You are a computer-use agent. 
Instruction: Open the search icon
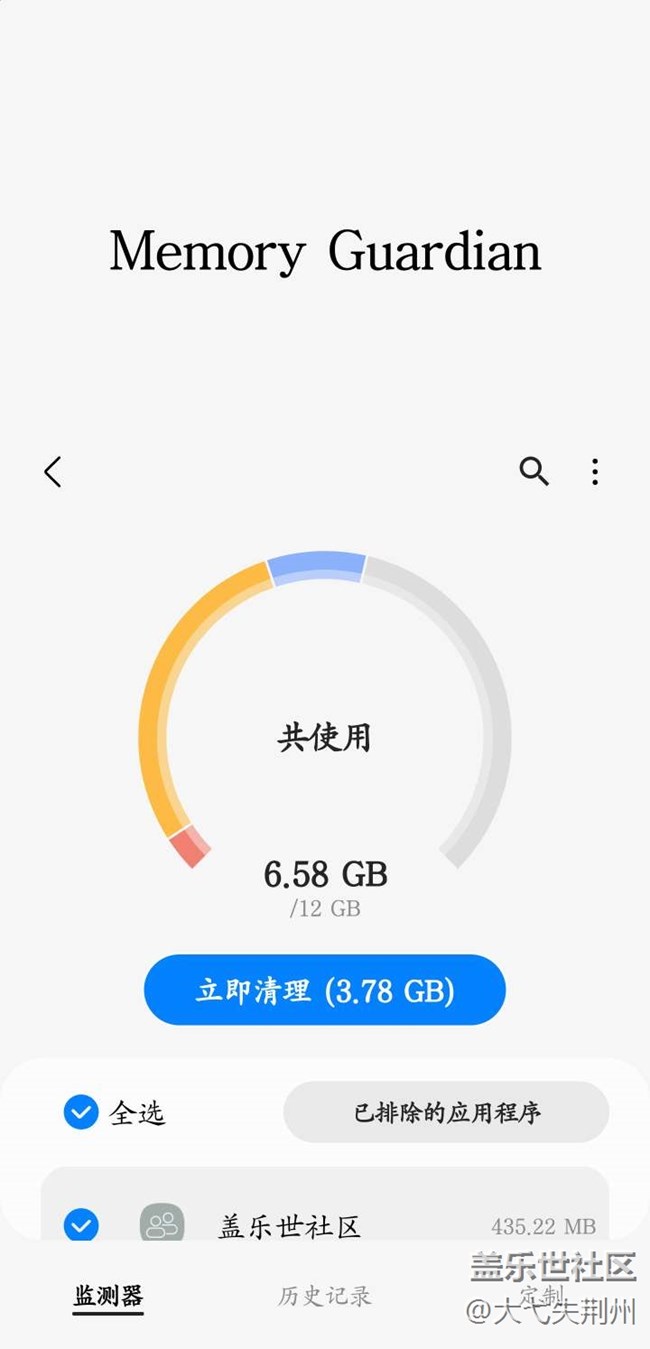tap(534, 471)
